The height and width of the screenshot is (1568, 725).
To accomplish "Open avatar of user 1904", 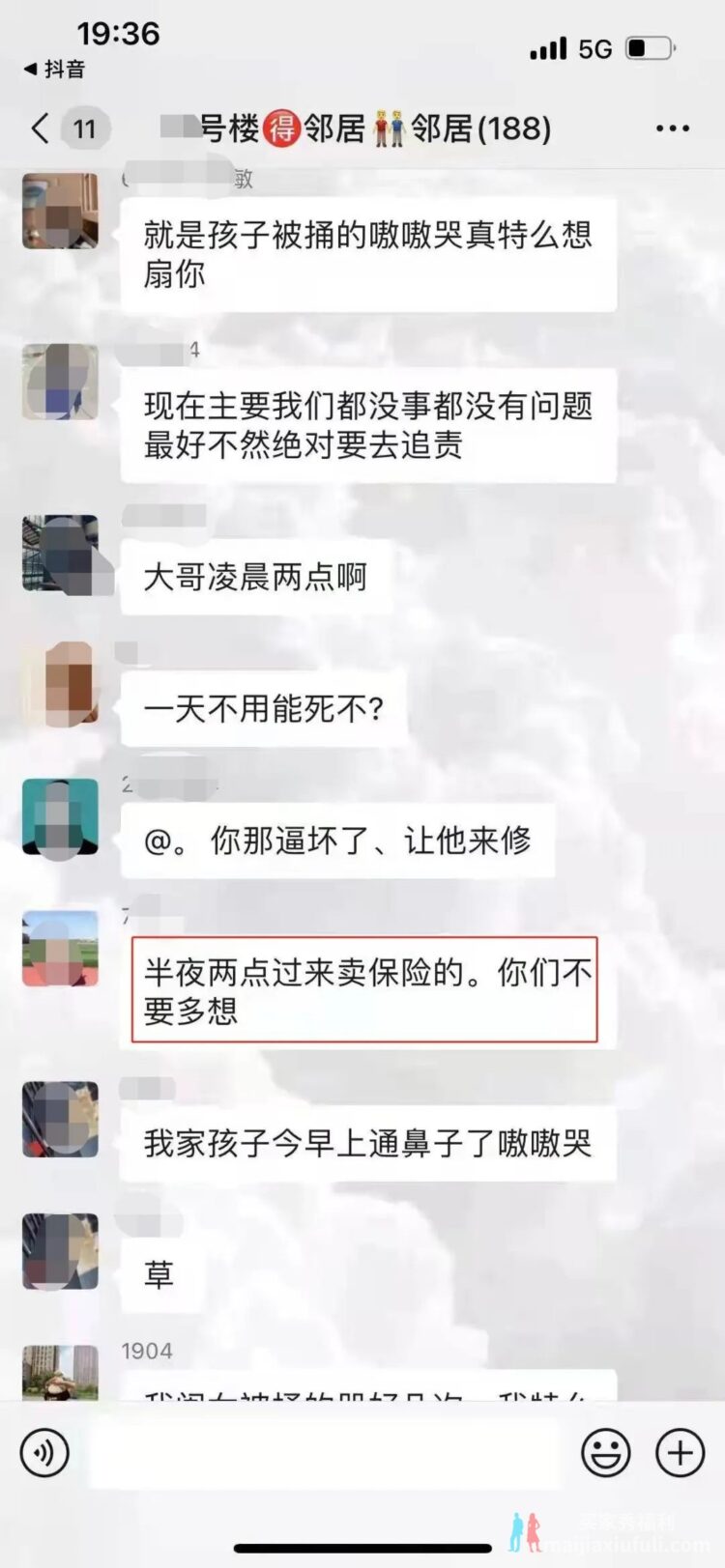I will 61,1372.
